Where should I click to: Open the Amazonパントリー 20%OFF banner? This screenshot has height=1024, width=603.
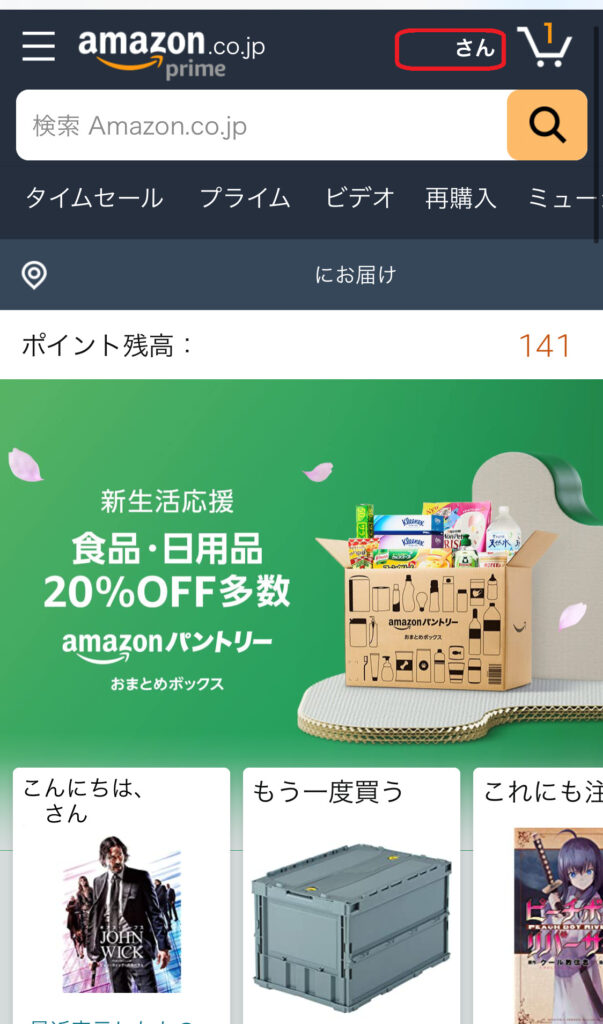pos(300,570)
